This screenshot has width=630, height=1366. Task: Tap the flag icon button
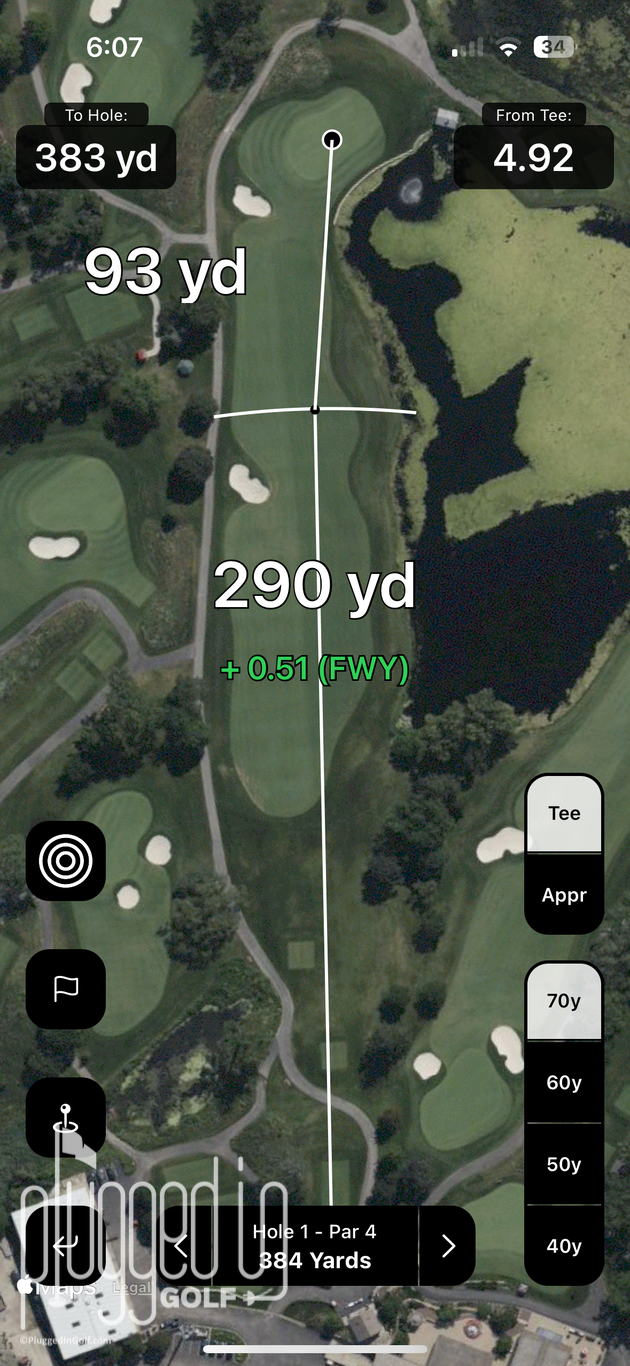coord(65,988)
